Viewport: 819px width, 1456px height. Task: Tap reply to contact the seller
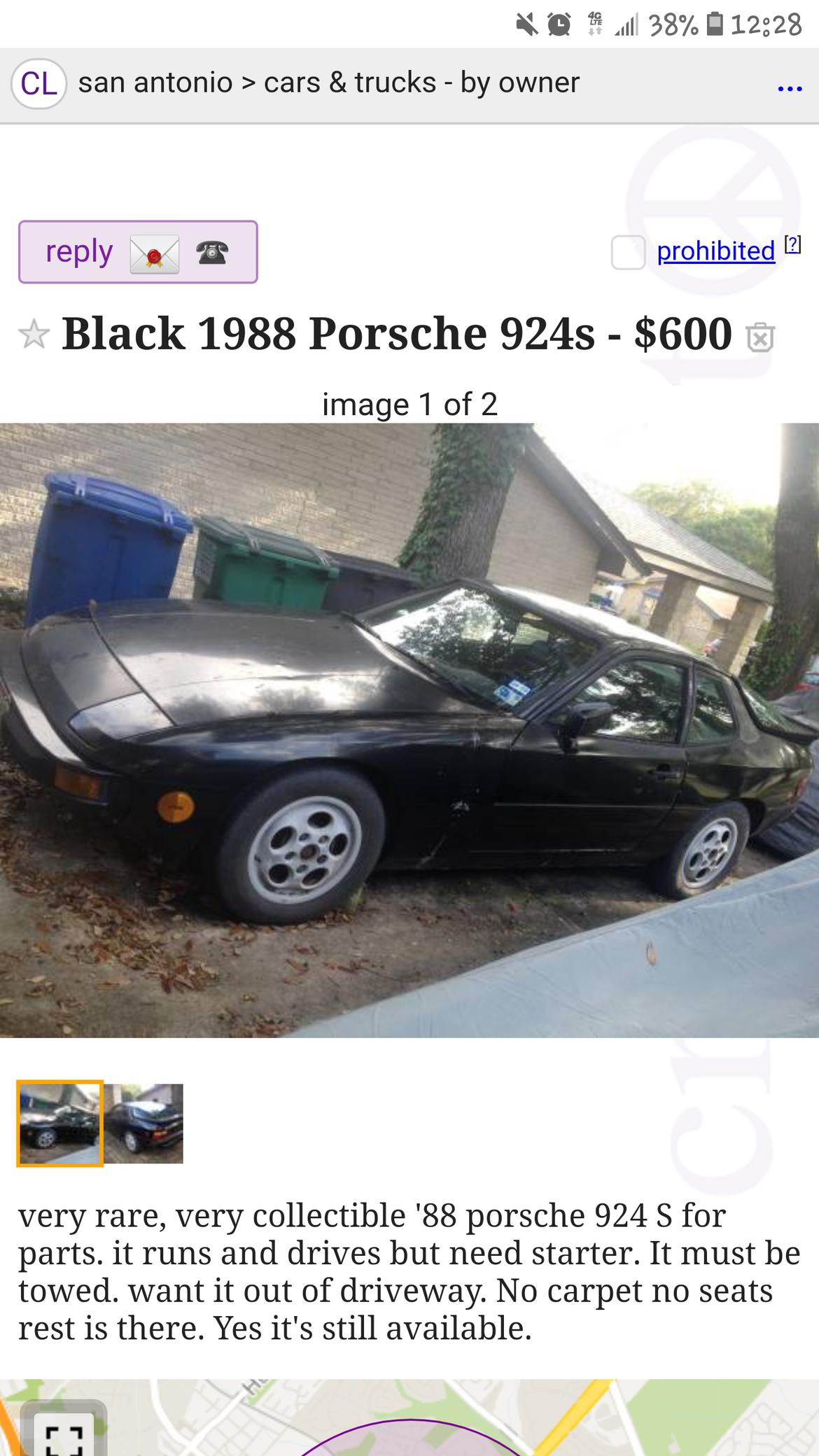(138, 252)
